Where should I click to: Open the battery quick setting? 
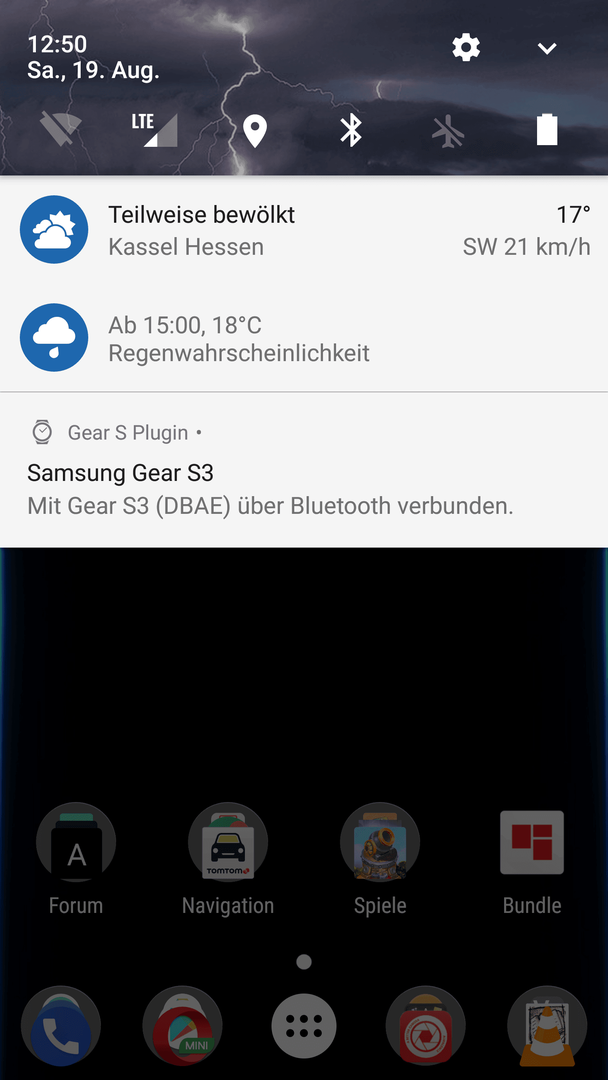coord(546,130)
